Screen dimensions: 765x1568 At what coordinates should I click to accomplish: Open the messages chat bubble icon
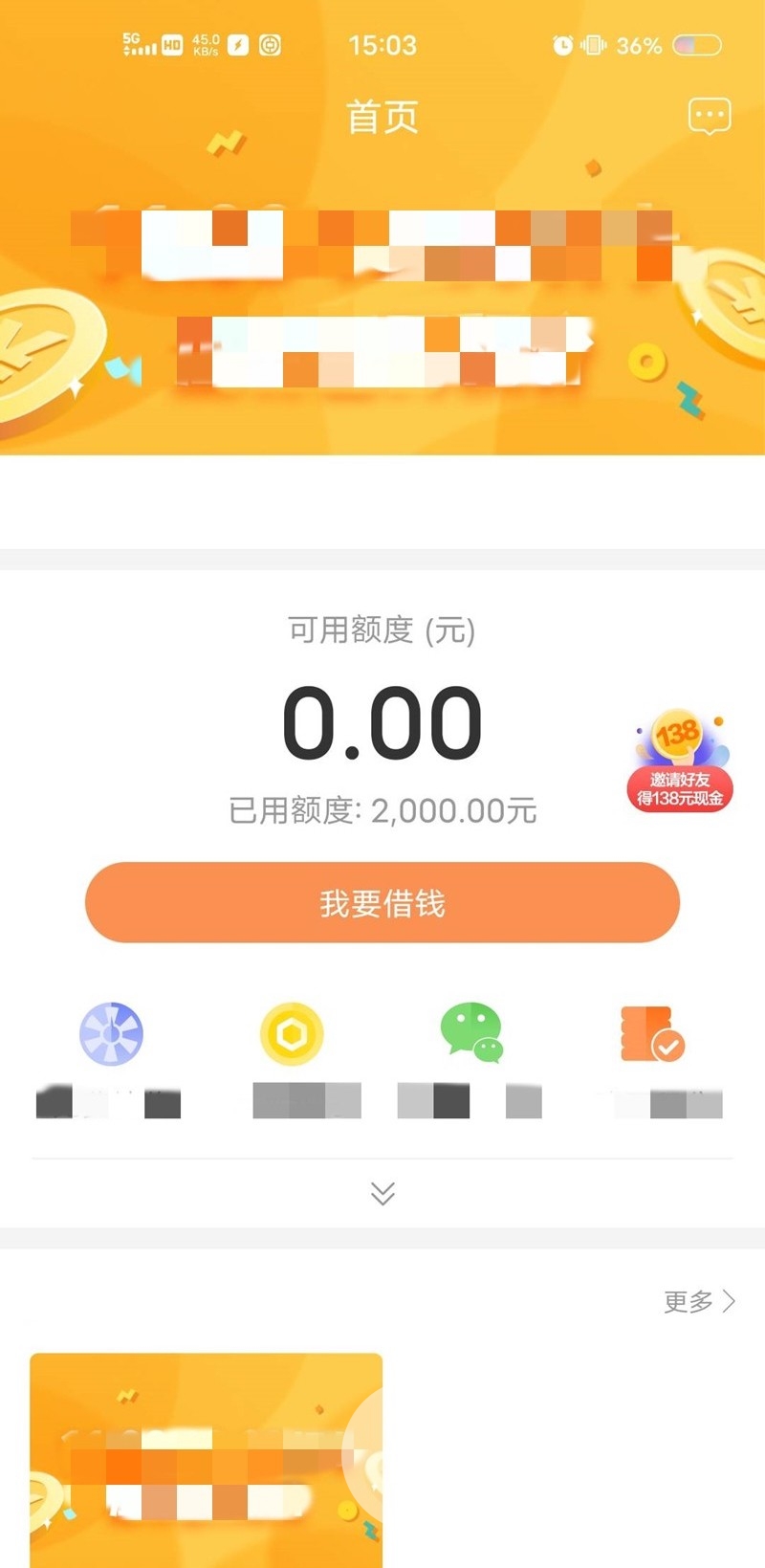tap(710, 117)
